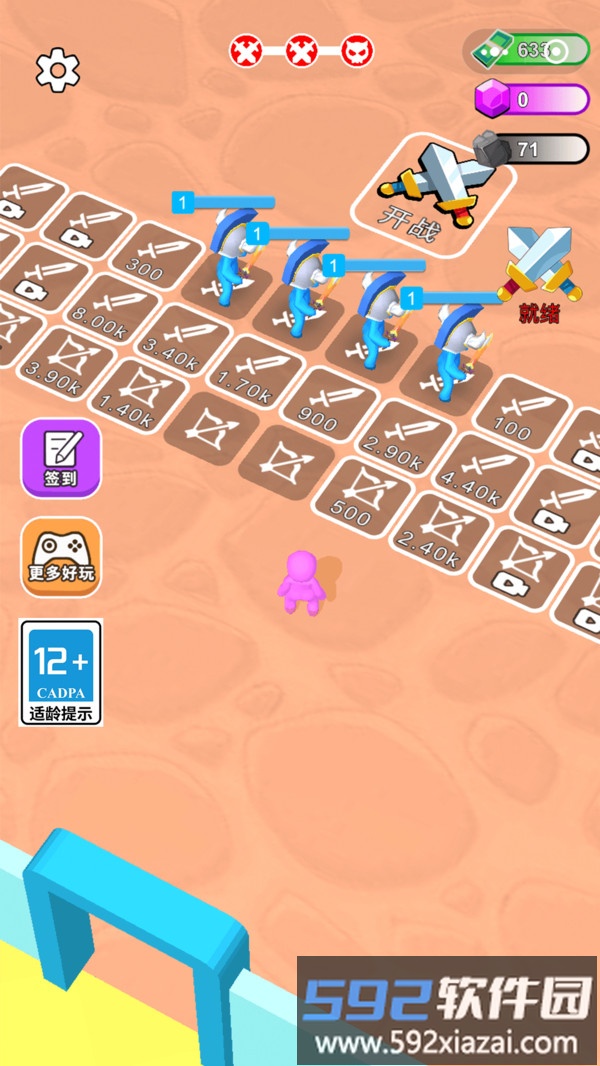This screenshot has height=1066, width=600.
Task: Buy the bow tile priced 1.40k
Action: coord(127,389)
